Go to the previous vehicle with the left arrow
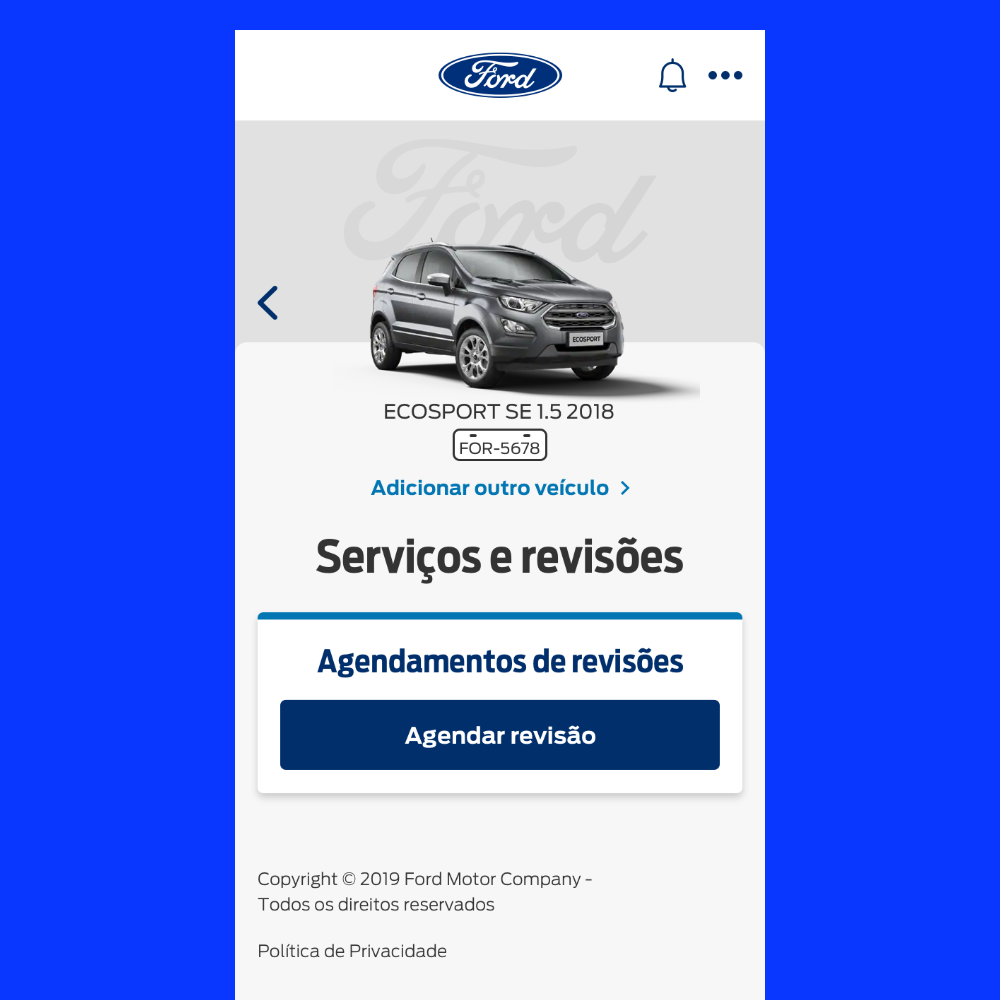 (267, 302)
